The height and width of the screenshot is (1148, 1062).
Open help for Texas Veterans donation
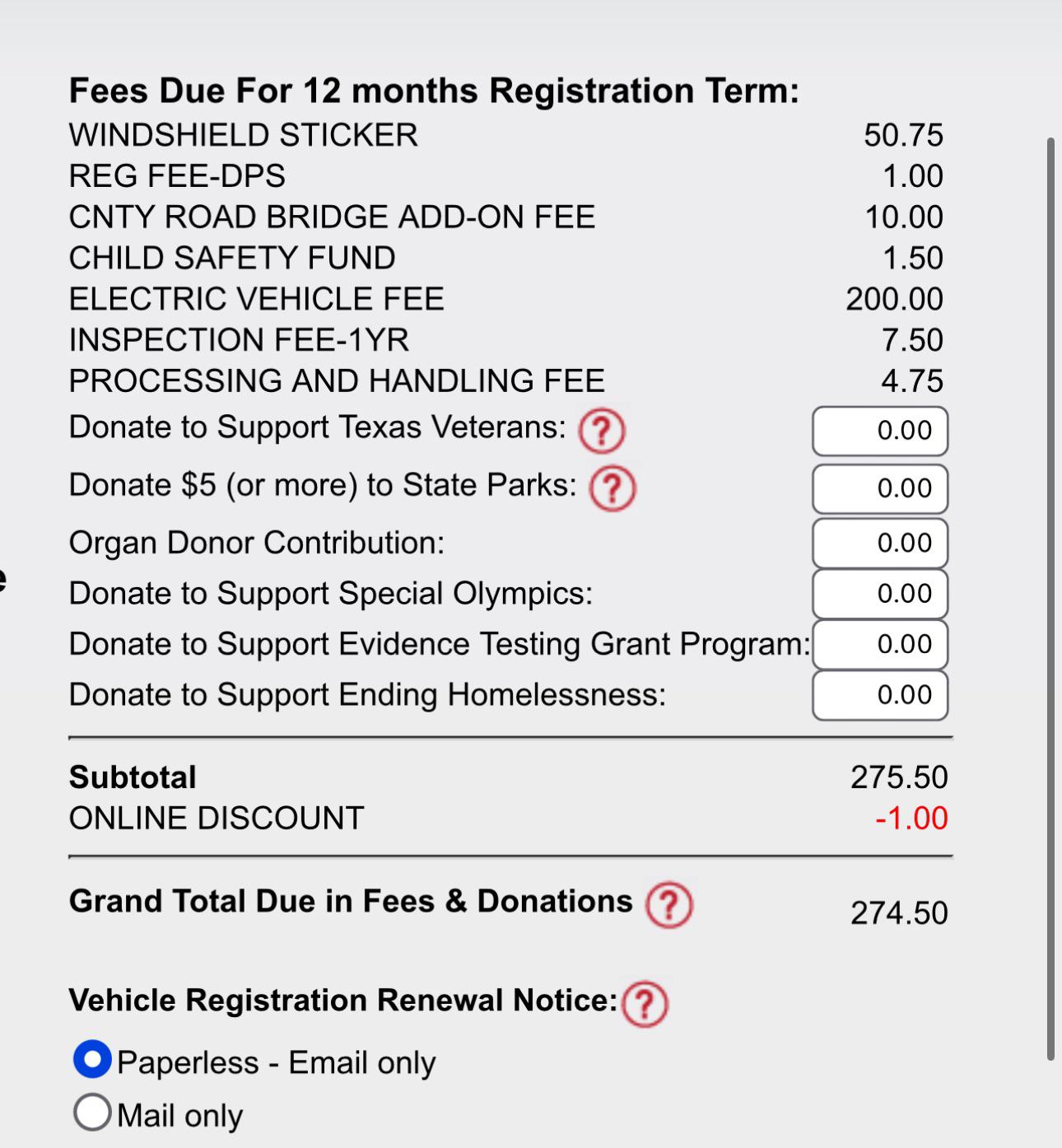coord(603,429)
